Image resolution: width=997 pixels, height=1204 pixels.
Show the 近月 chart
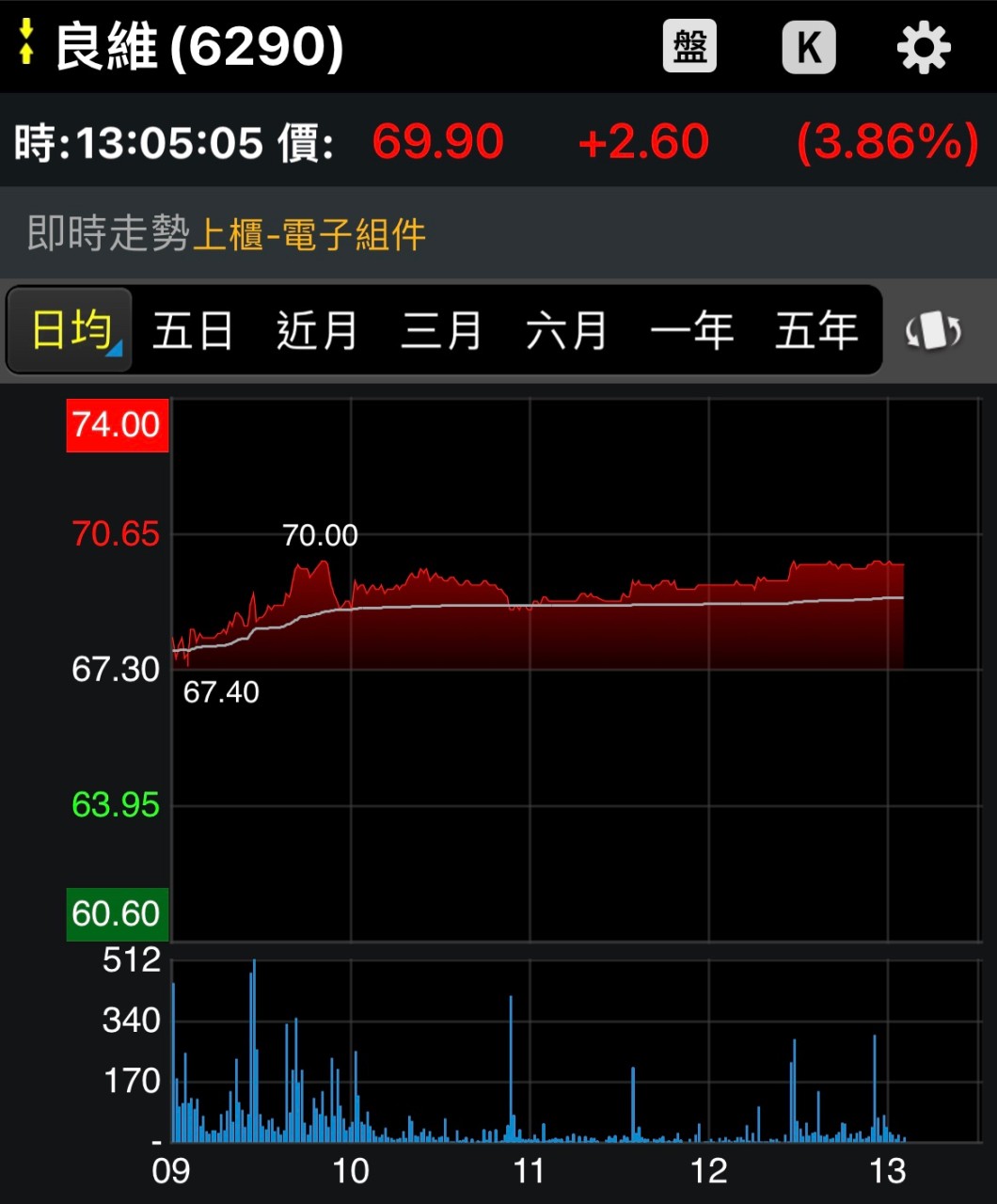[x=317, y=331]
